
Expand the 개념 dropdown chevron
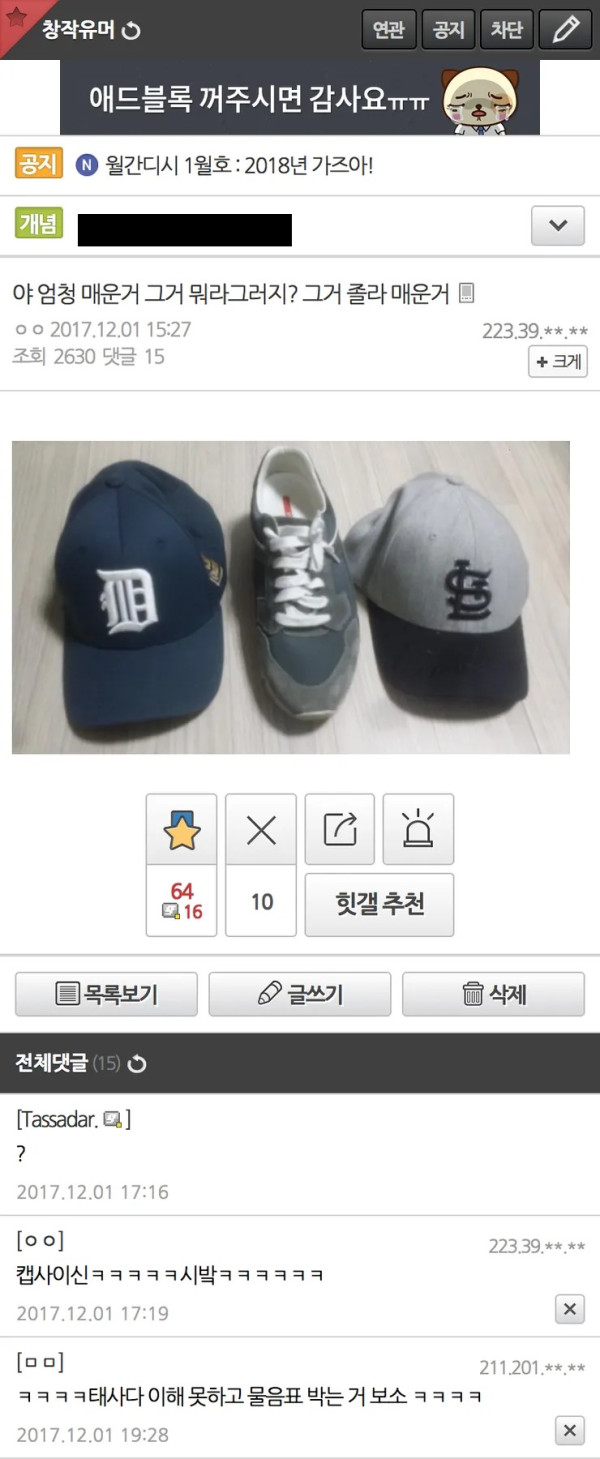[557, 226]
